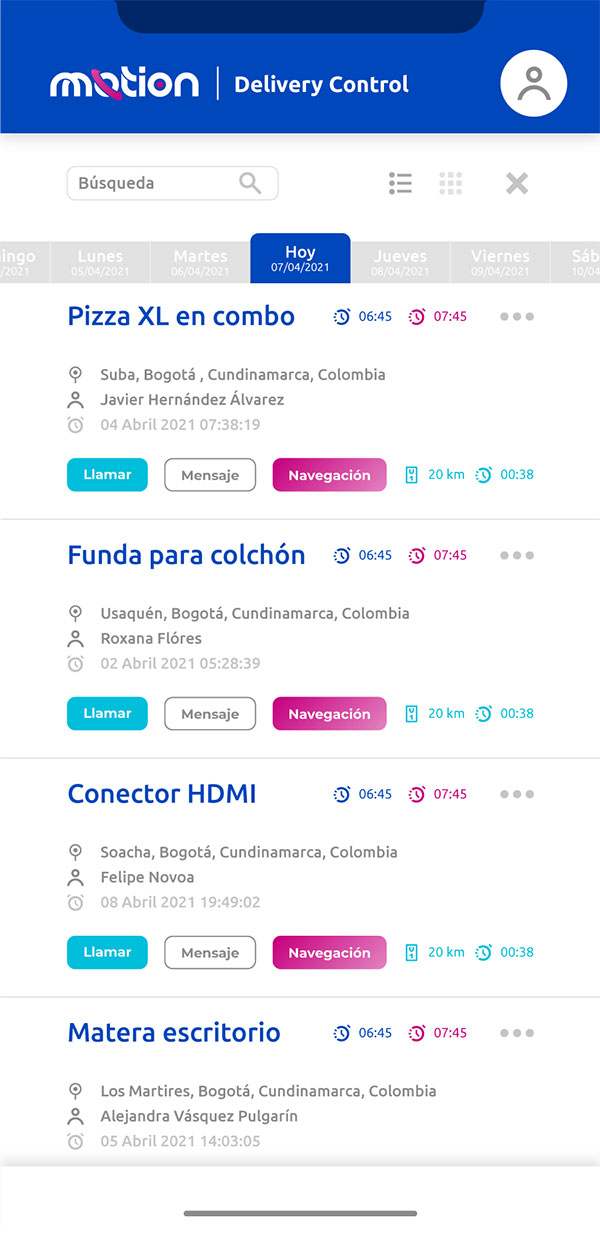Start navigation for Conector HDMI delivery
This screenshot has width=600, height=1233.
[x=329, y=953]
